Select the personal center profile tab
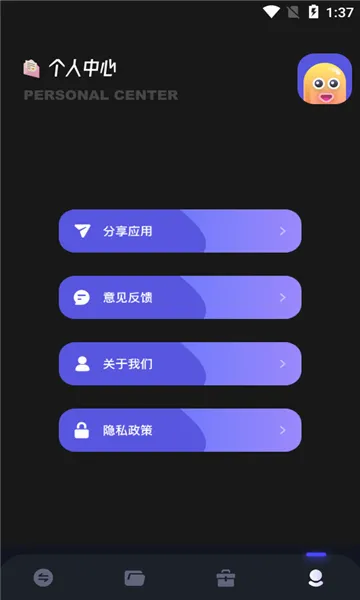360x600 pixels. coord(316,578)
